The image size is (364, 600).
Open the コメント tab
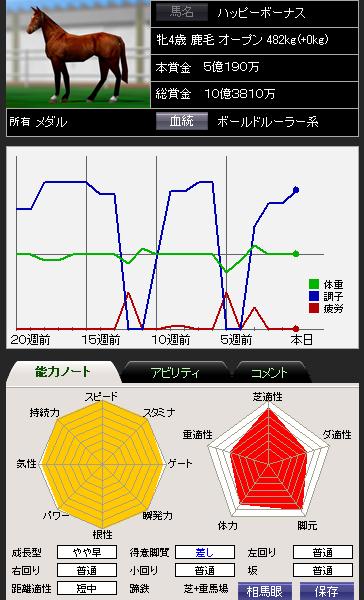(270, 372)
